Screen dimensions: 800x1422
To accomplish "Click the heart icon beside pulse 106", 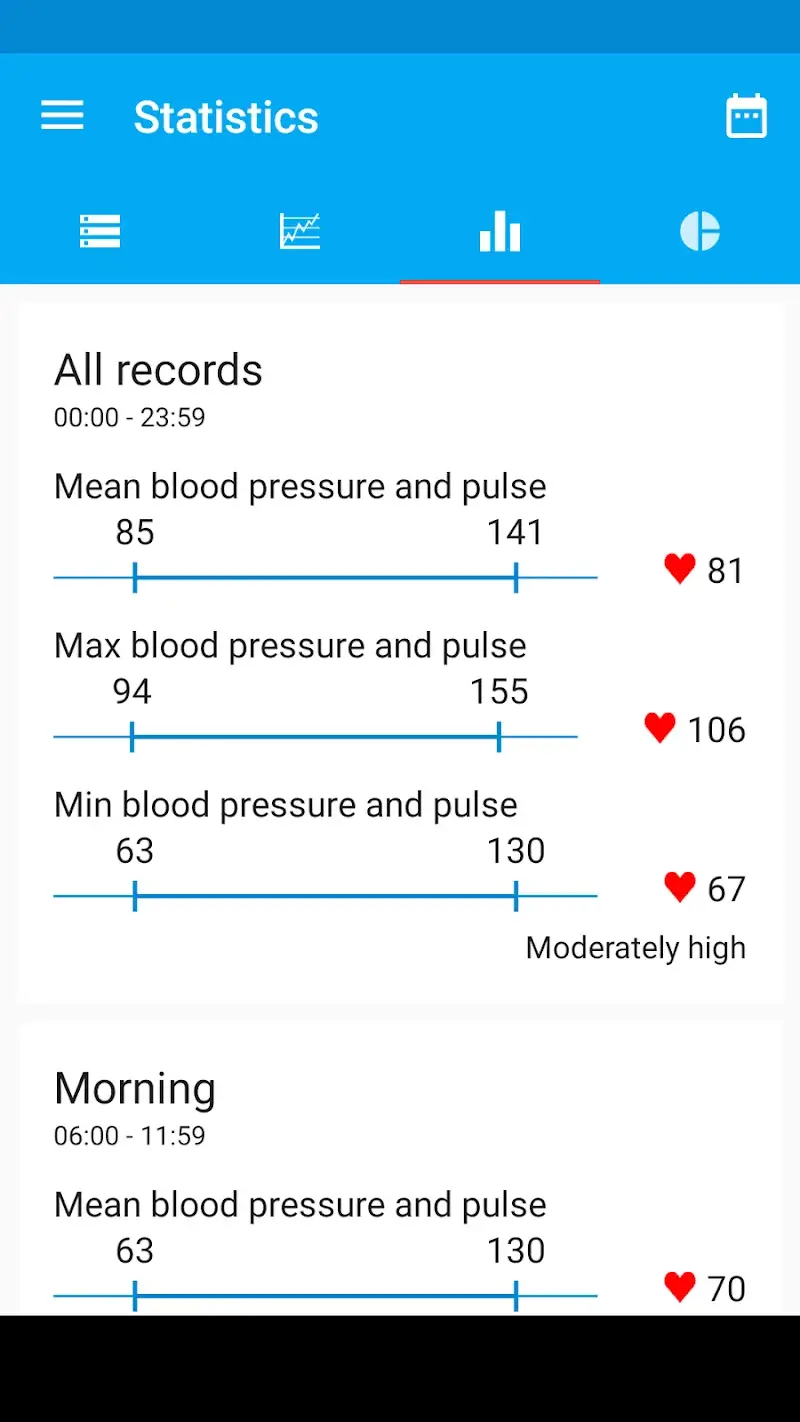I will [660, 728].
